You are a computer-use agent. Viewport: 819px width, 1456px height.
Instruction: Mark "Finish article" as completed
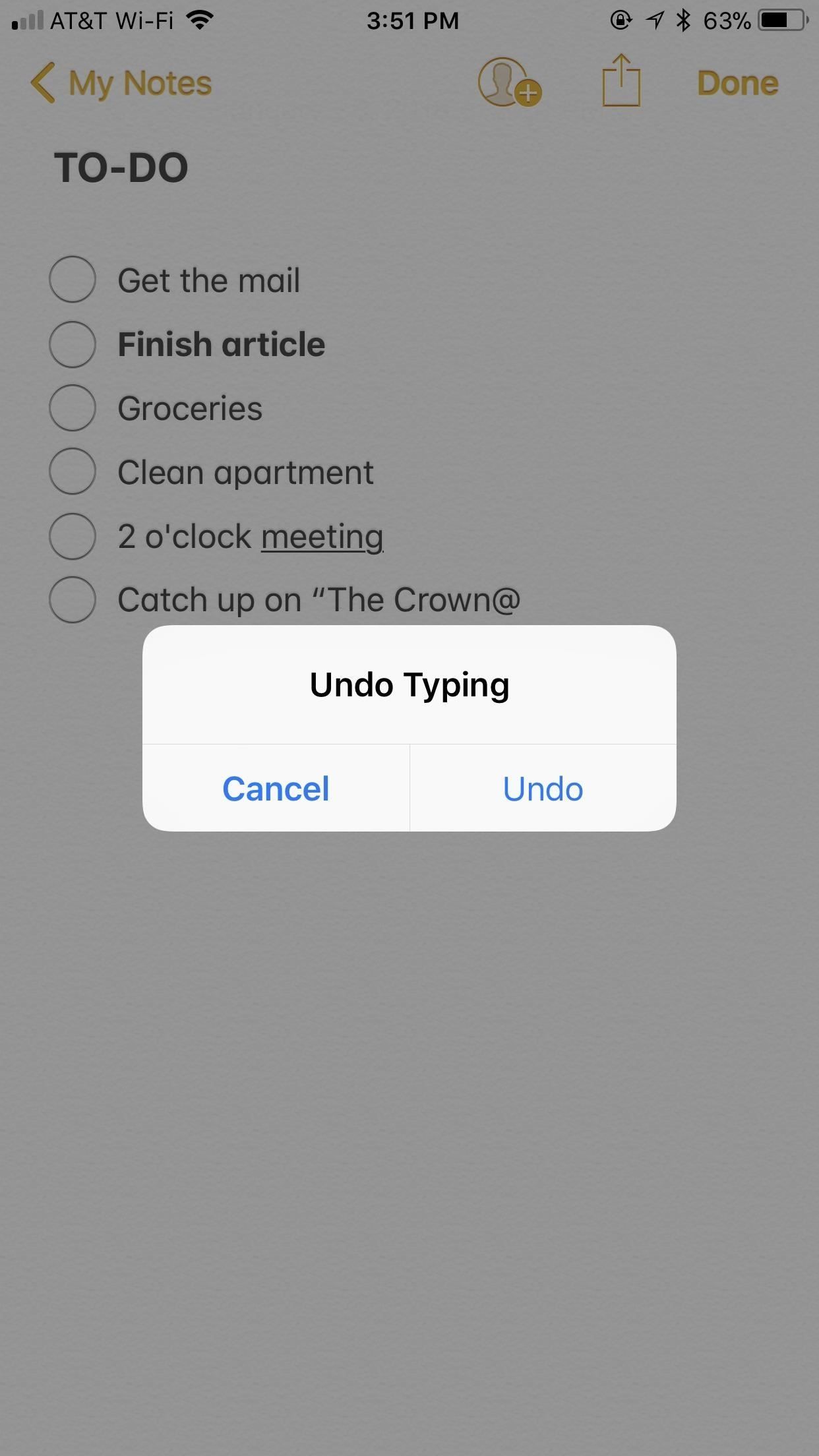pos(73,344)
